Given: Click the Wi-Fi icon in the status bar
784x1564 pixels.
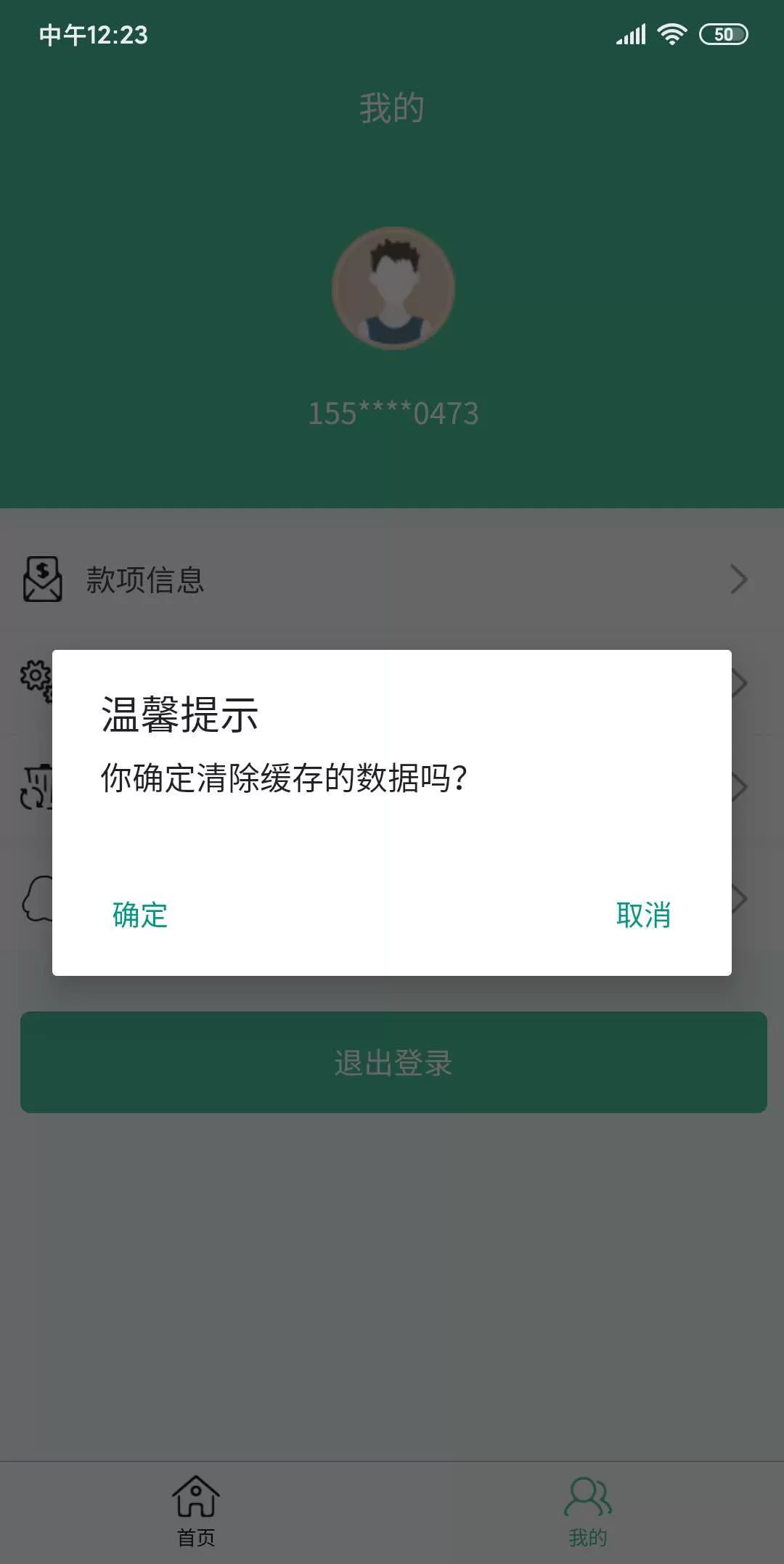Looking at the screenshot, I should click(x=671, y=33).
